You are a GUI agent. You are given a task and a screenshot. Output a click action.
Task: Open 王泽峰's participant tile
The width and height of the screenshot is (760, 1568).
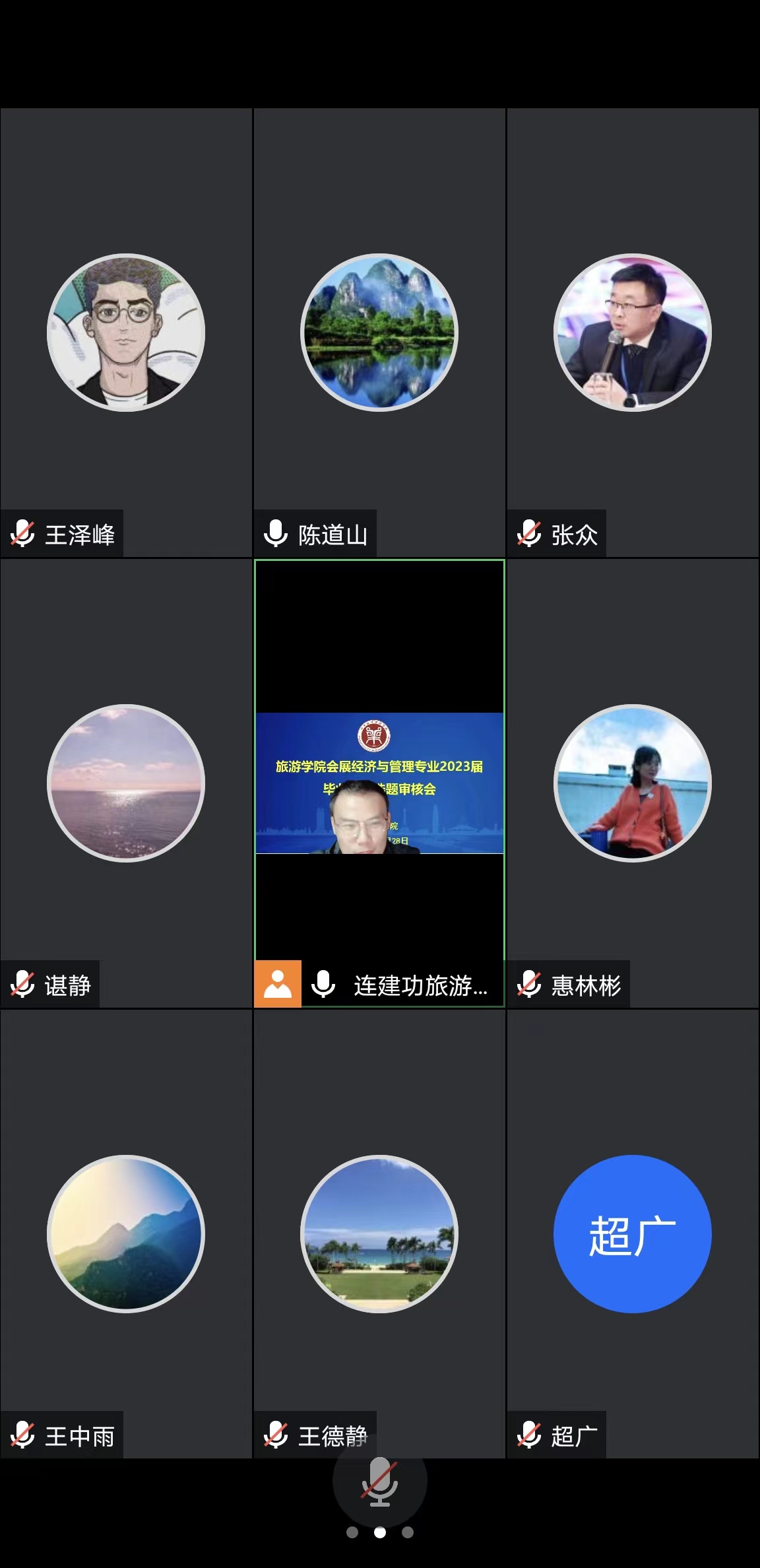[126, 333]
